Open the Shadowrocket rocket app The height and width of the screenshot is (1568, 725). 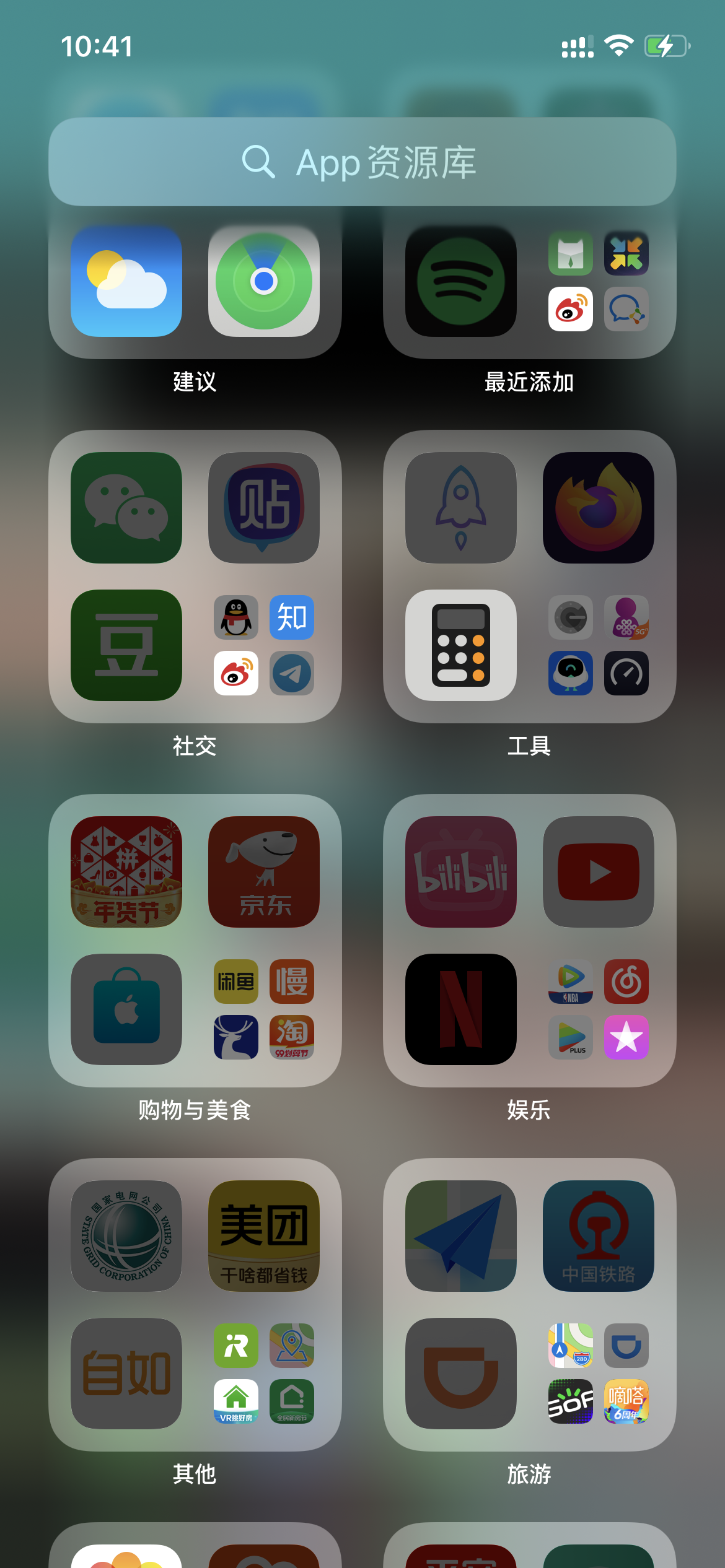(460, 508)
